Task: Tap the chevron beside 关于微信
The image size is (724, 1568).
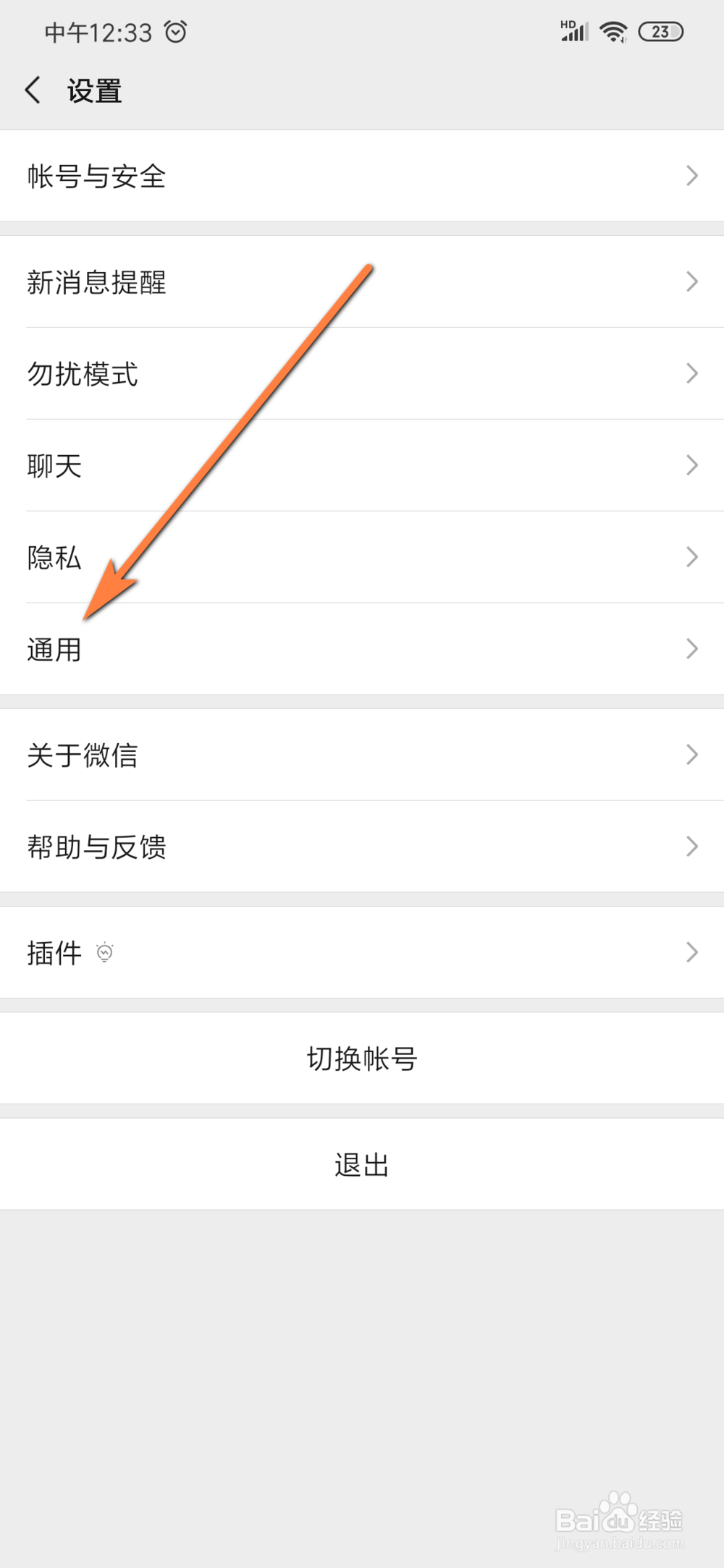Action: [x=691, y=755]
